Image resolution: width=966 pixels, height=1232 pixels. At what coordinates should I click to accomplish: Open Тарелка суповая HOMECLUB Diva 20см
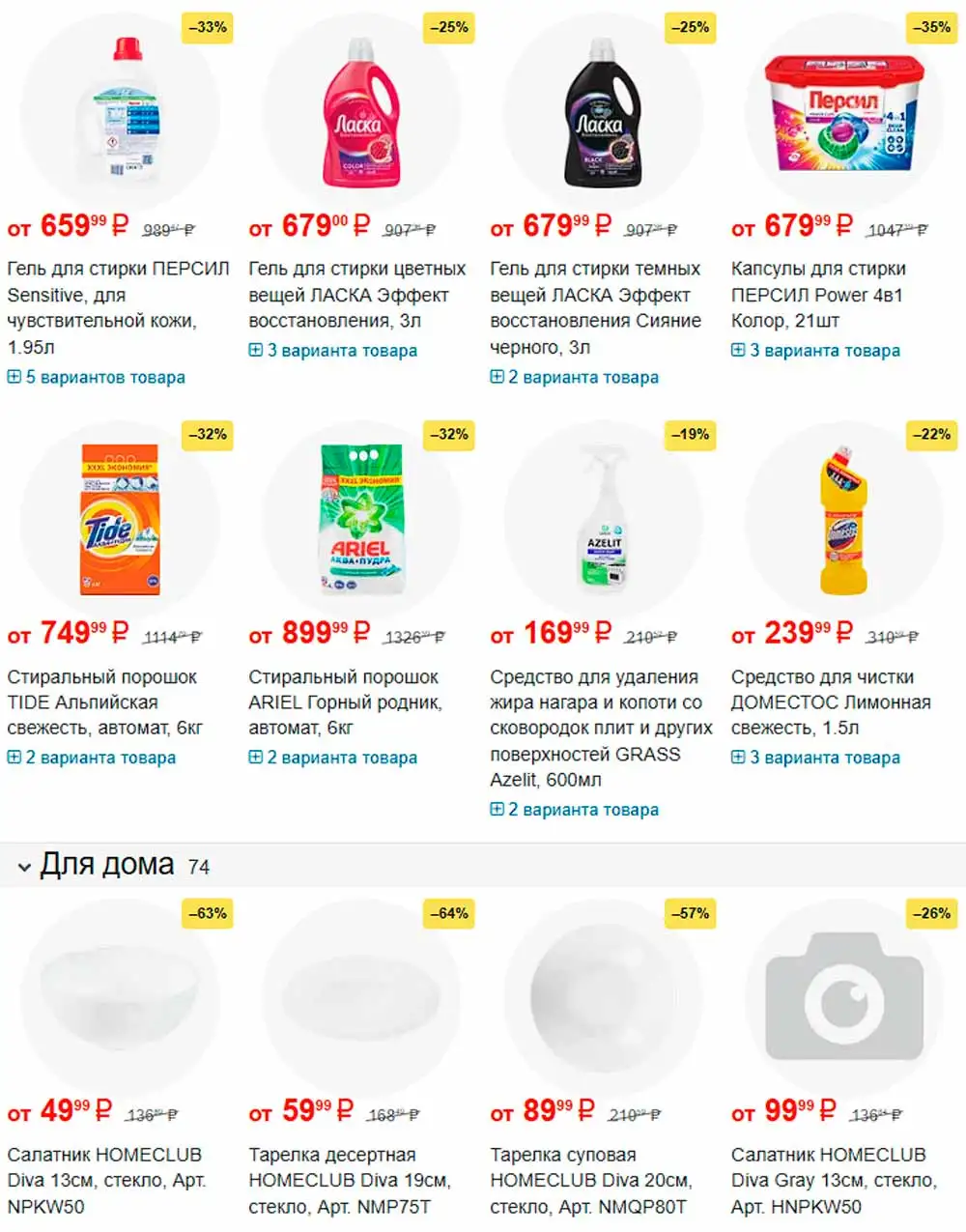pyautogui.click(x=590, y=1180)
